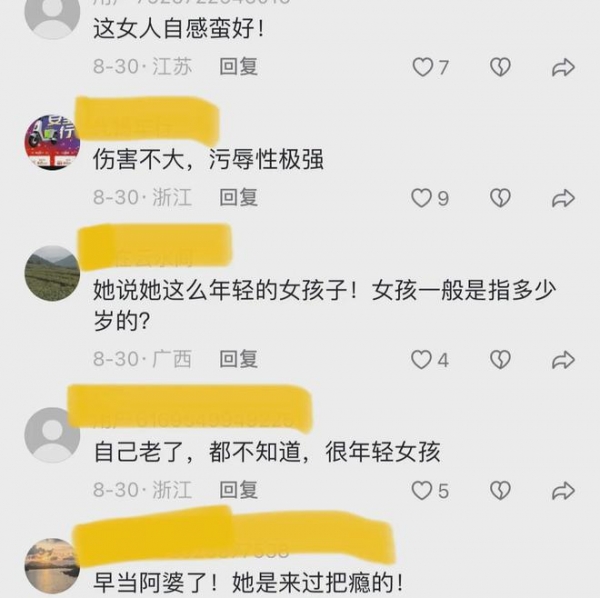Reply to the 广西 user's comment
The width and height of the screenshot is (600, 598).
[x=239, y=359]
